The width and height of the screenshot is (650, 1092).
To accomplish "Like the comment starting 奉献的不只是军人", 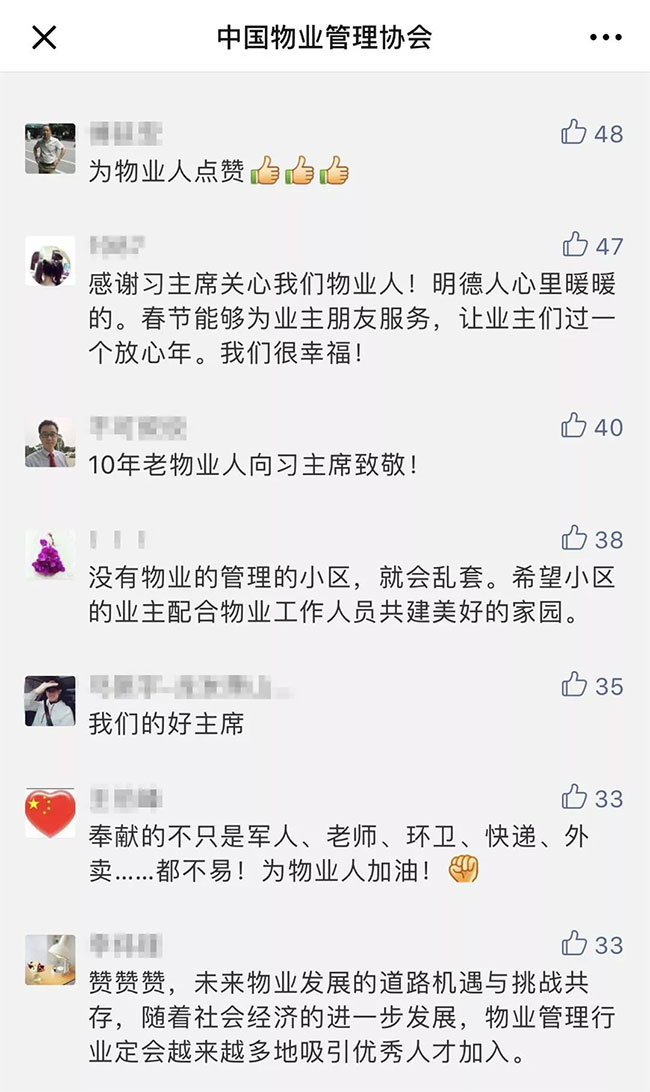I will [574, 798].
